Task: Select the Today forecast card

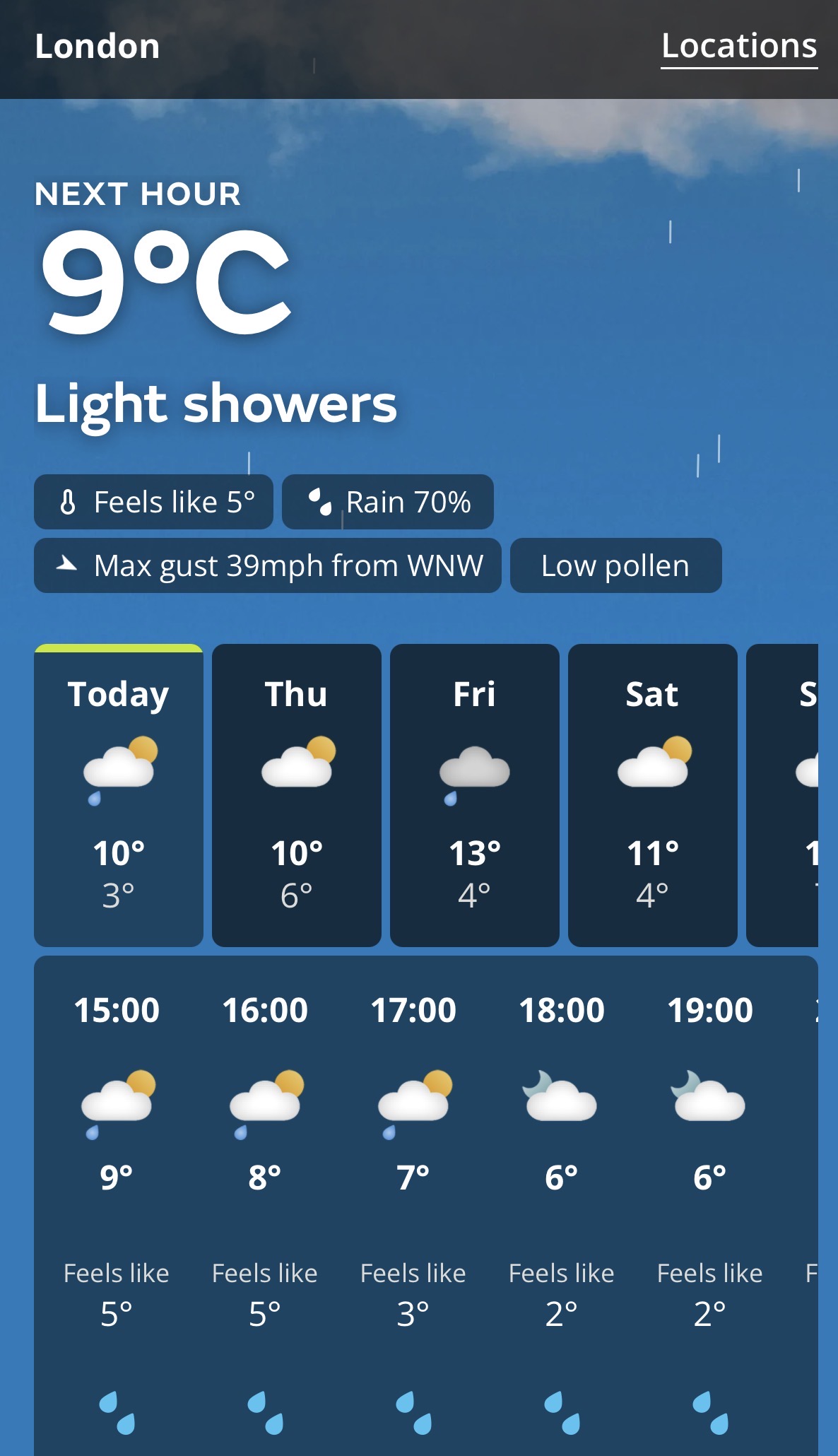Action: (119, 794)
